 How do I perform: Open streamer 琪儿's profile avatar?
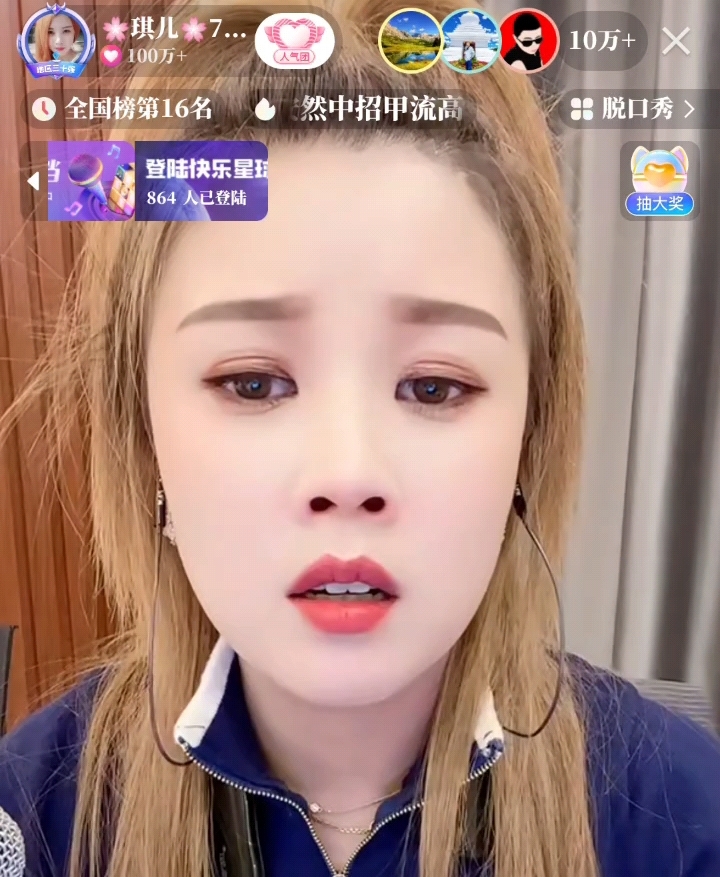coord(56,41)
